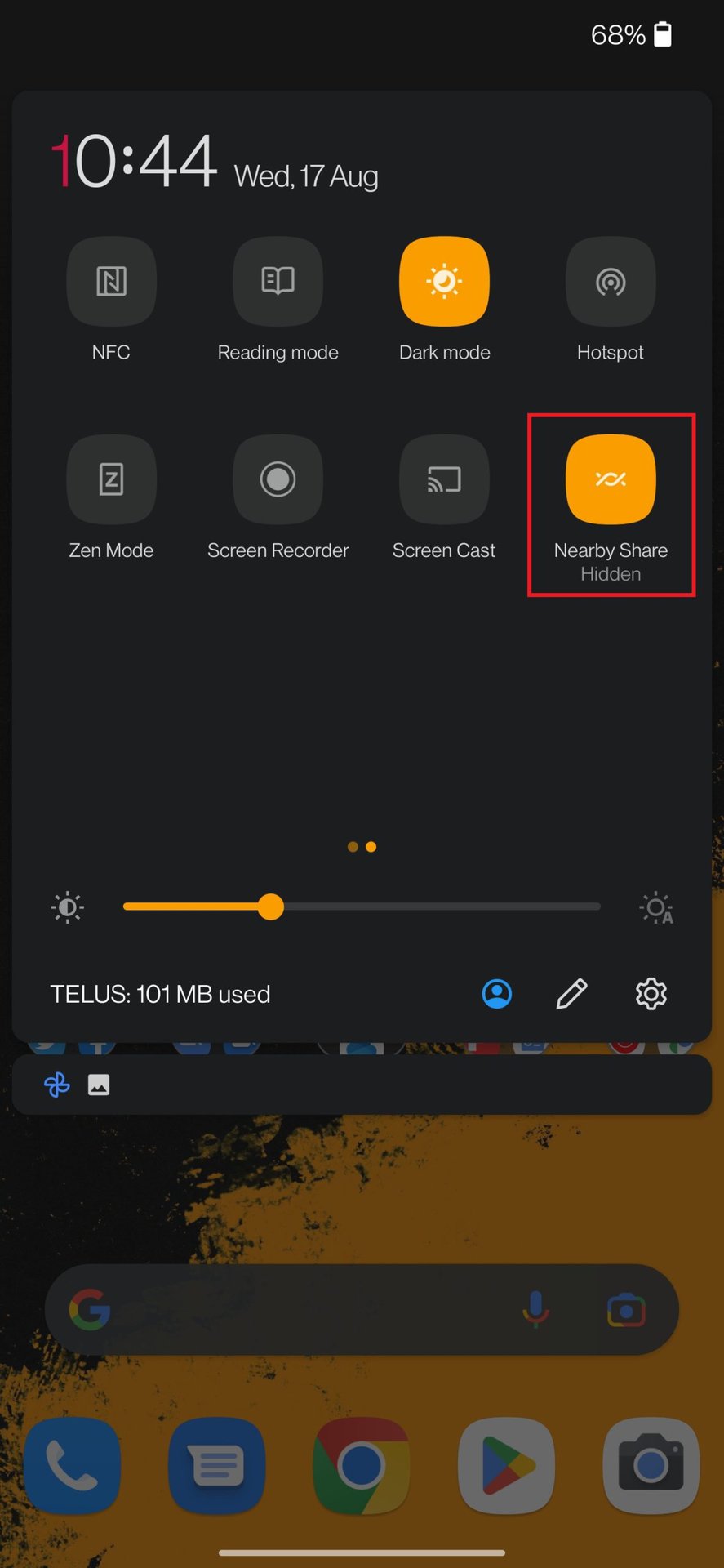Screen dimensions: 724x1568
Task: Open the user account switcher
Action: (496, 994)
